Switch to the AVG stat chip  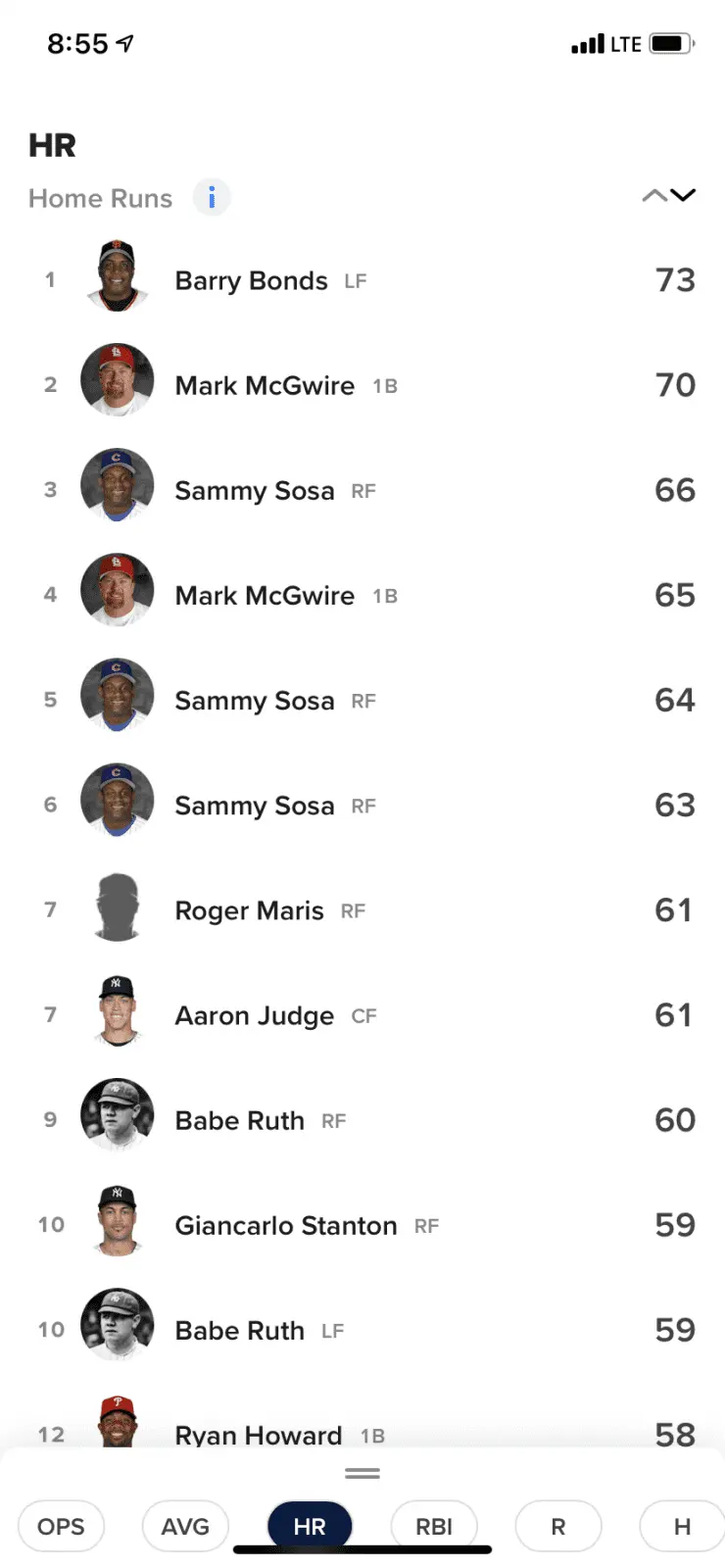pos(185,1526)
